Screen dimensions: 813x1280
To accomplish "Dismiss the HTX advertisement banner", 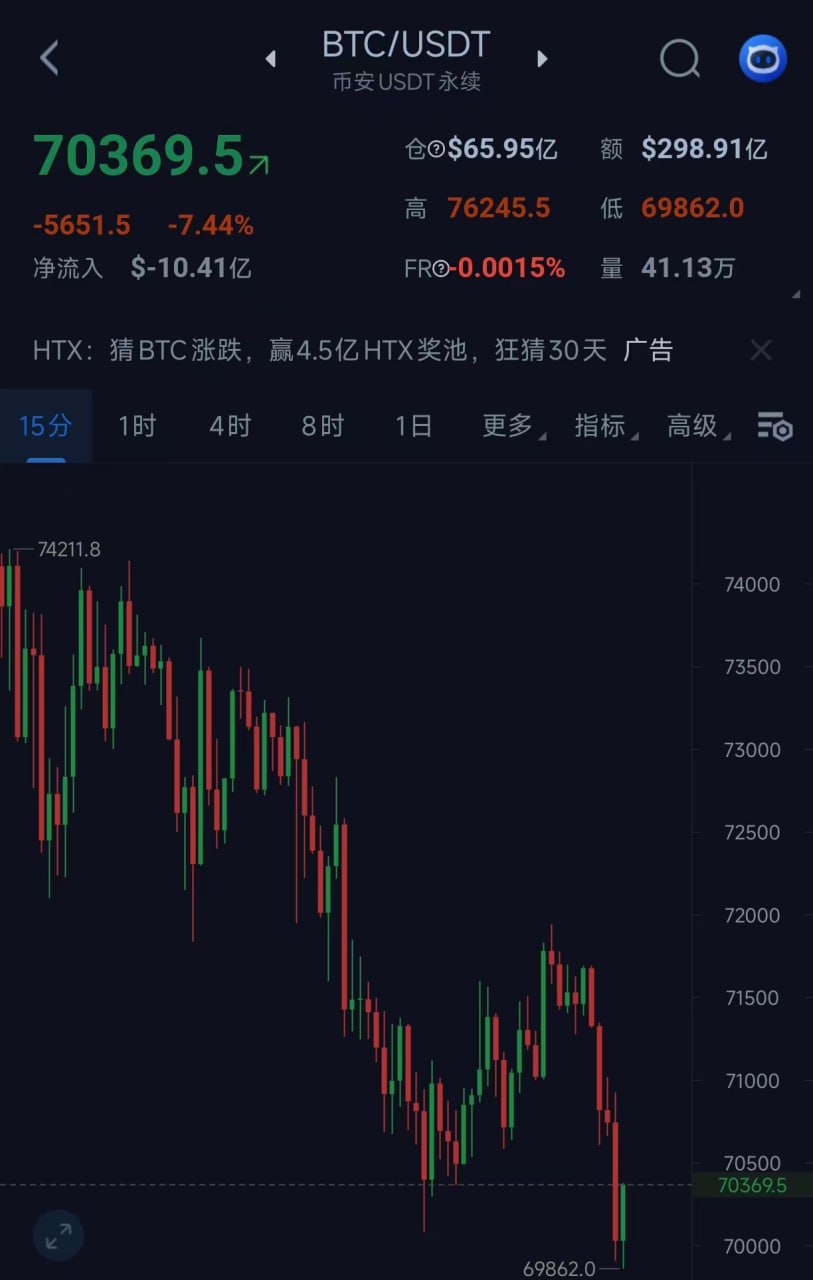I will [x=761, y=350].
